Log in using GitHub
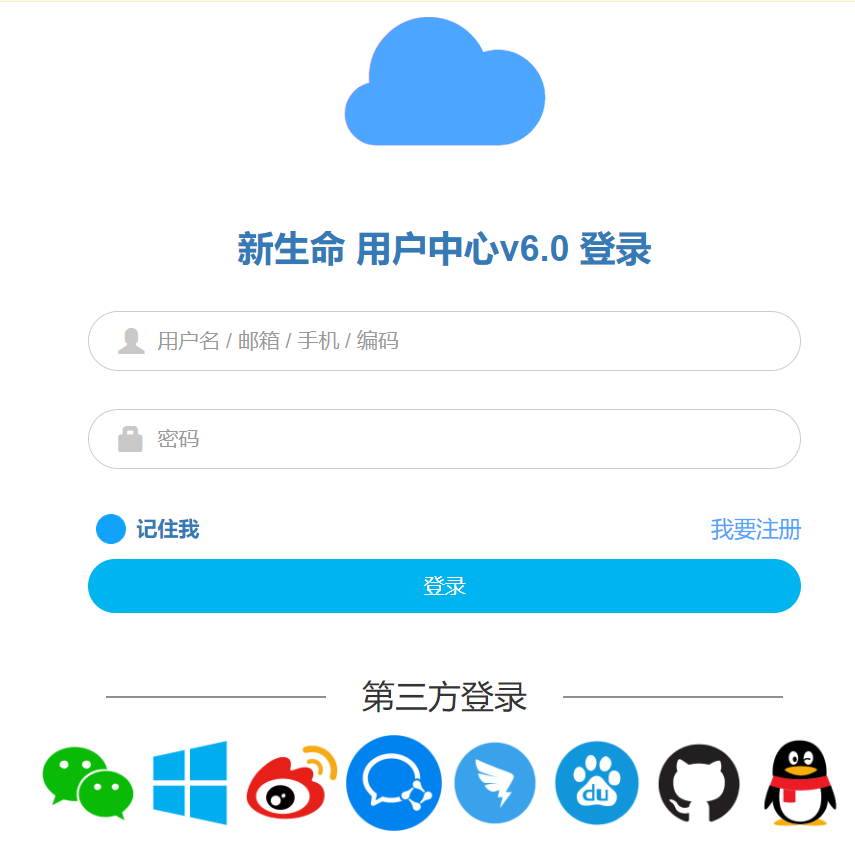 (699, 785)
